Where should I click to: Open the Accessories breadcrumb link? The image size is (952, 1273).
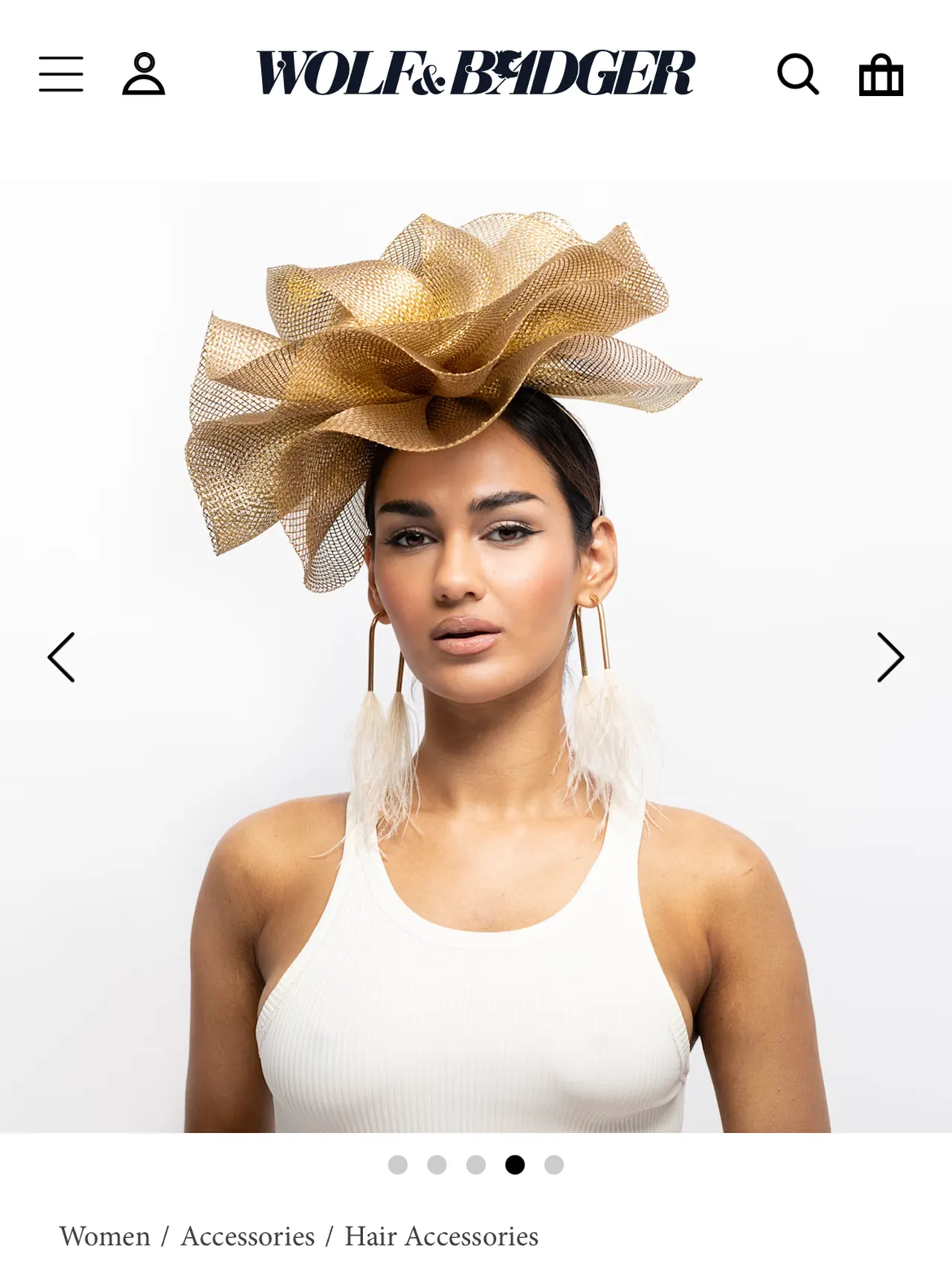coord(248,1236)
